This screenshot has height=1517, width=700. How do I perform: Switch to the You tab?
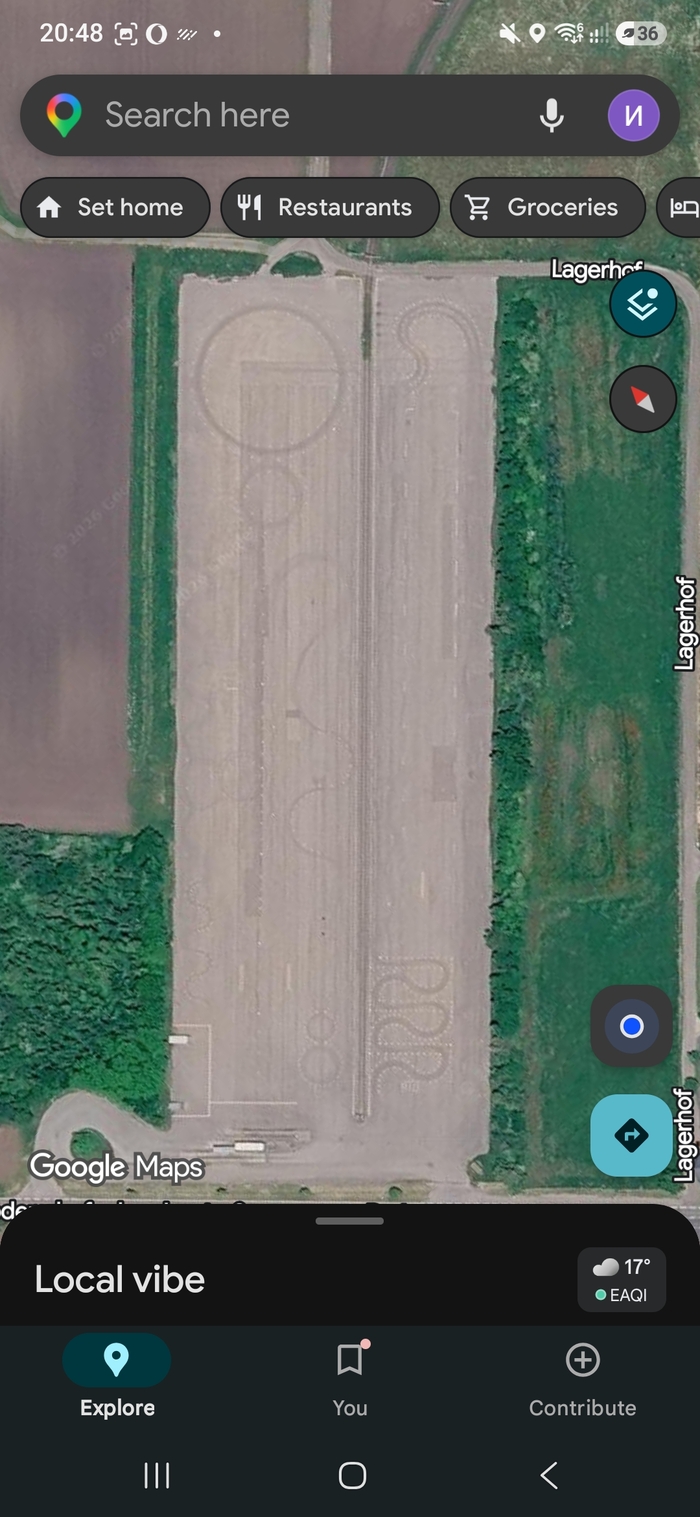[350, 1380]
